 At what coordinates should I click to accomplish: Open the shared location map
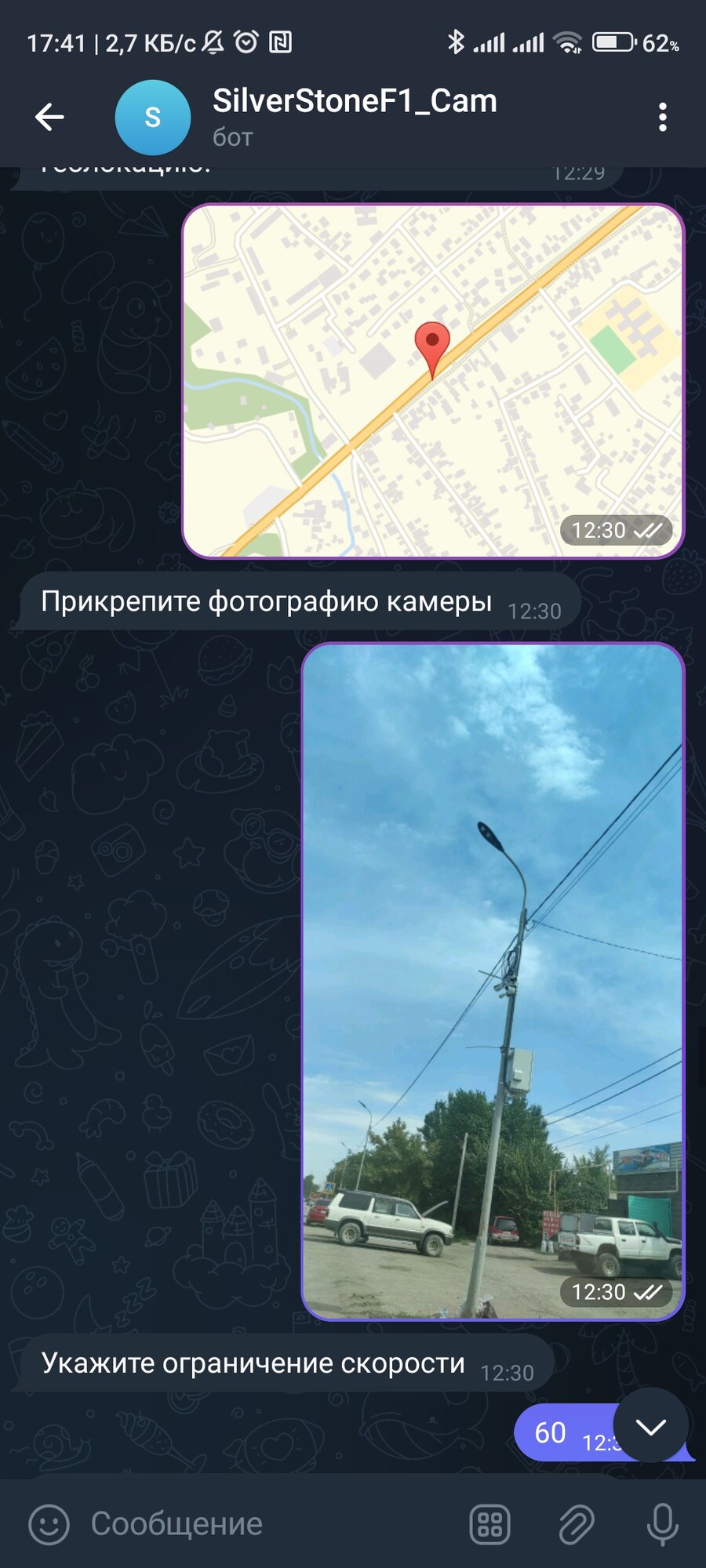[433, 381]
